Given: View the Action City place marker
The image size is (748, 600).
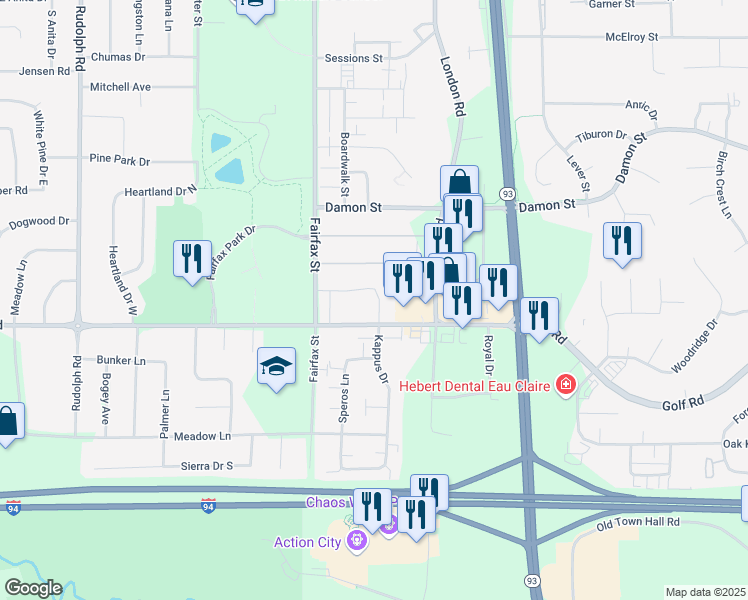Looking at the screenshot, I should 355,542.
